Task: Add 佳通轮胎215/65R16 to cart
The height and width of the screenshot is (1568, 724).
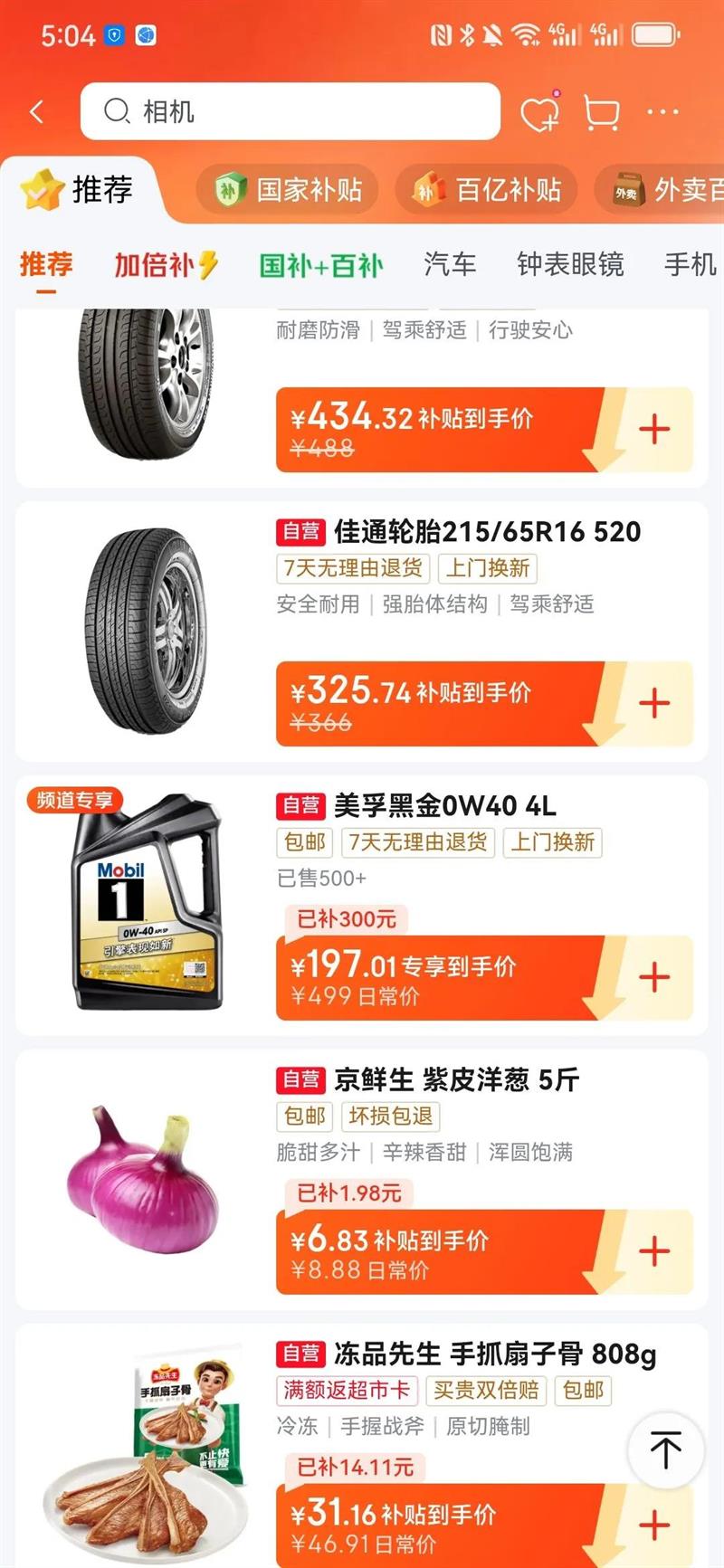Action: click(654, 704)
